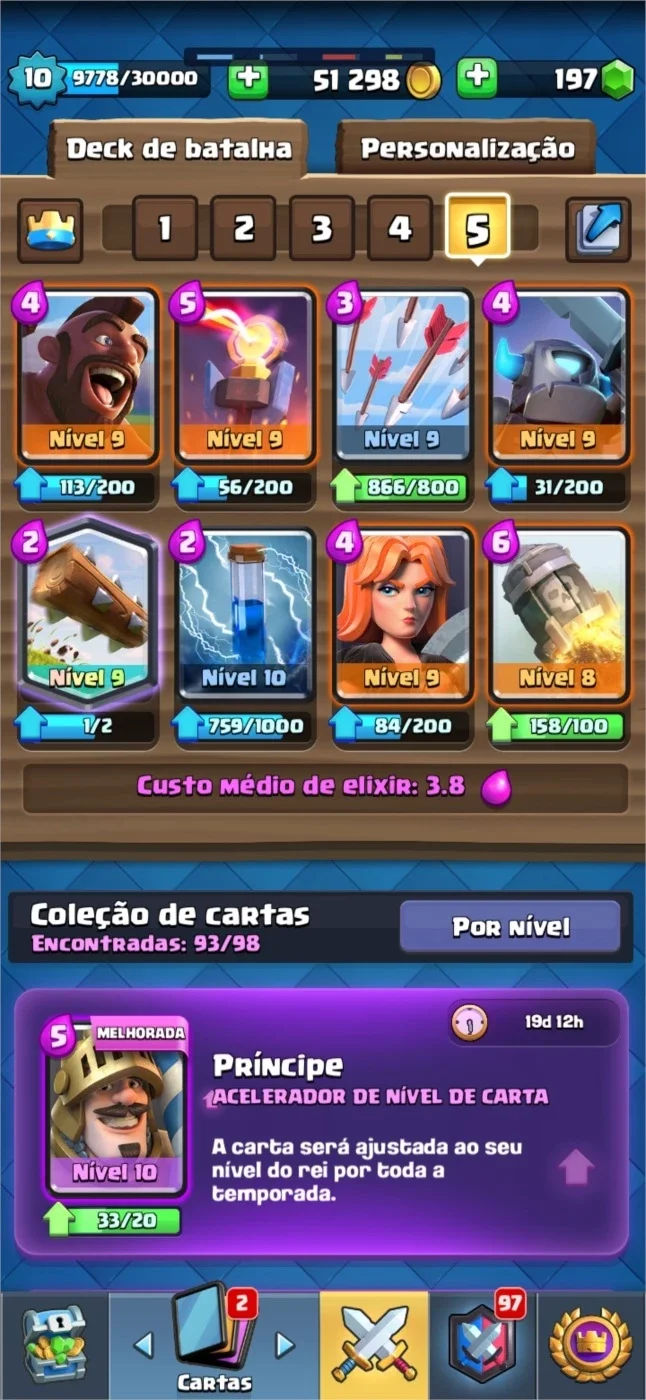This screenshot has width=646, height=1400.
Task: Change card sorting with Por nível button
Action: (511, 927)
